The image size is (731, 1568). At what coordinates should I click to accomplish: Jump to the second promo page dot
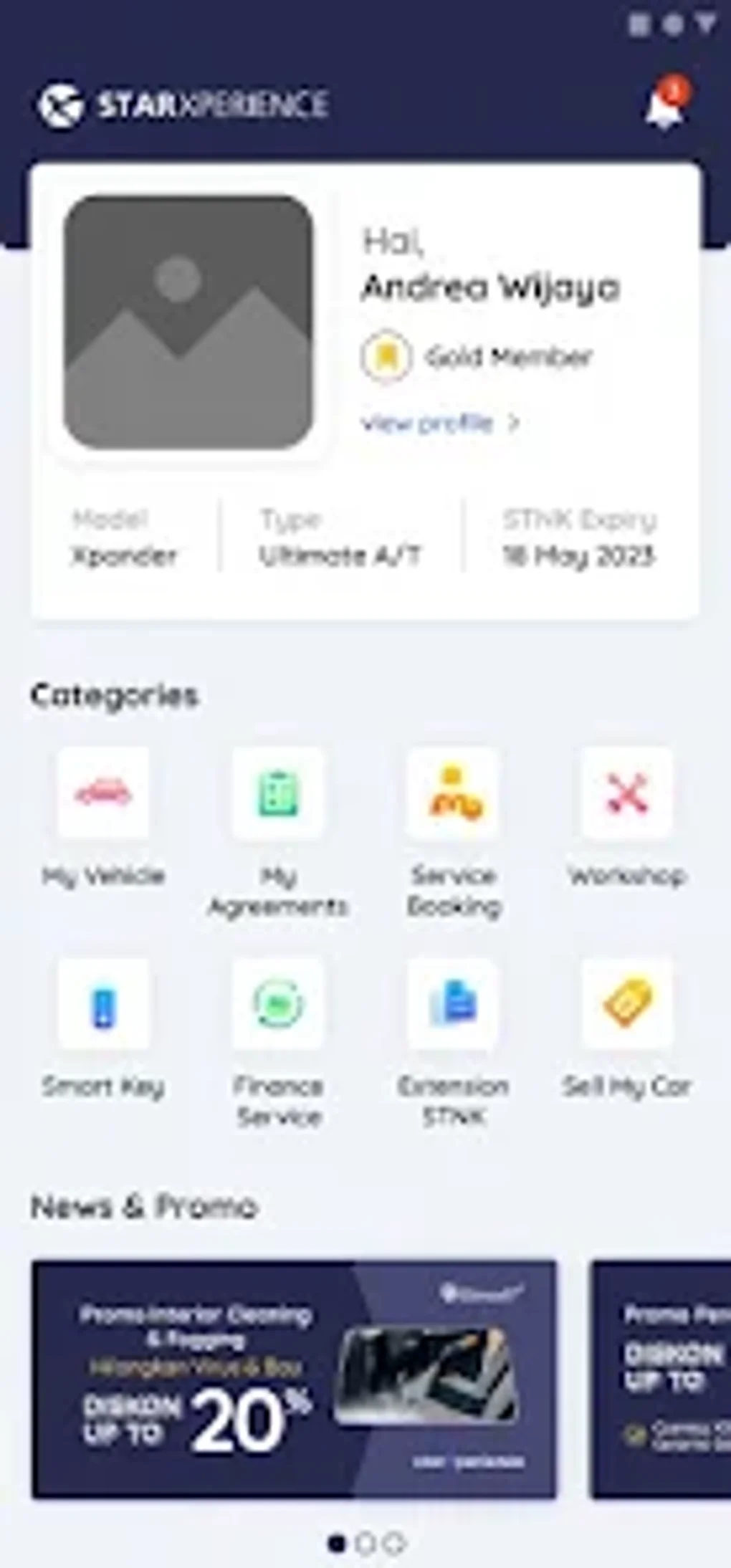pyautogui.click(x=365, y=1543)
